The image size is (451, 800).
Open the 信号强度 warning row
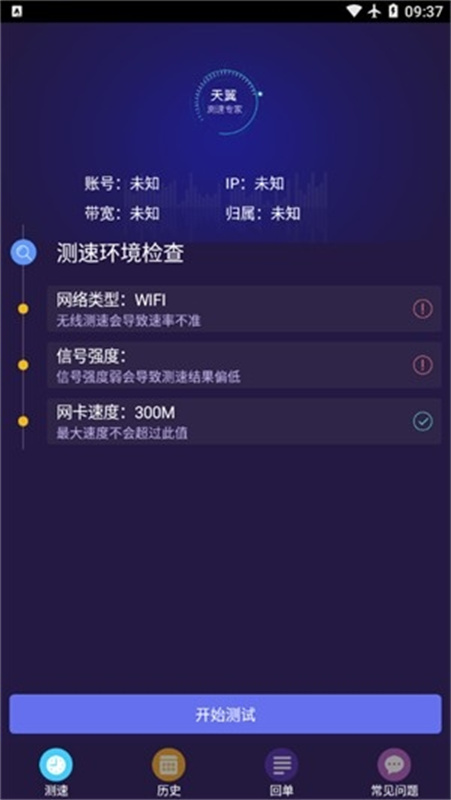tap(244, 365)
